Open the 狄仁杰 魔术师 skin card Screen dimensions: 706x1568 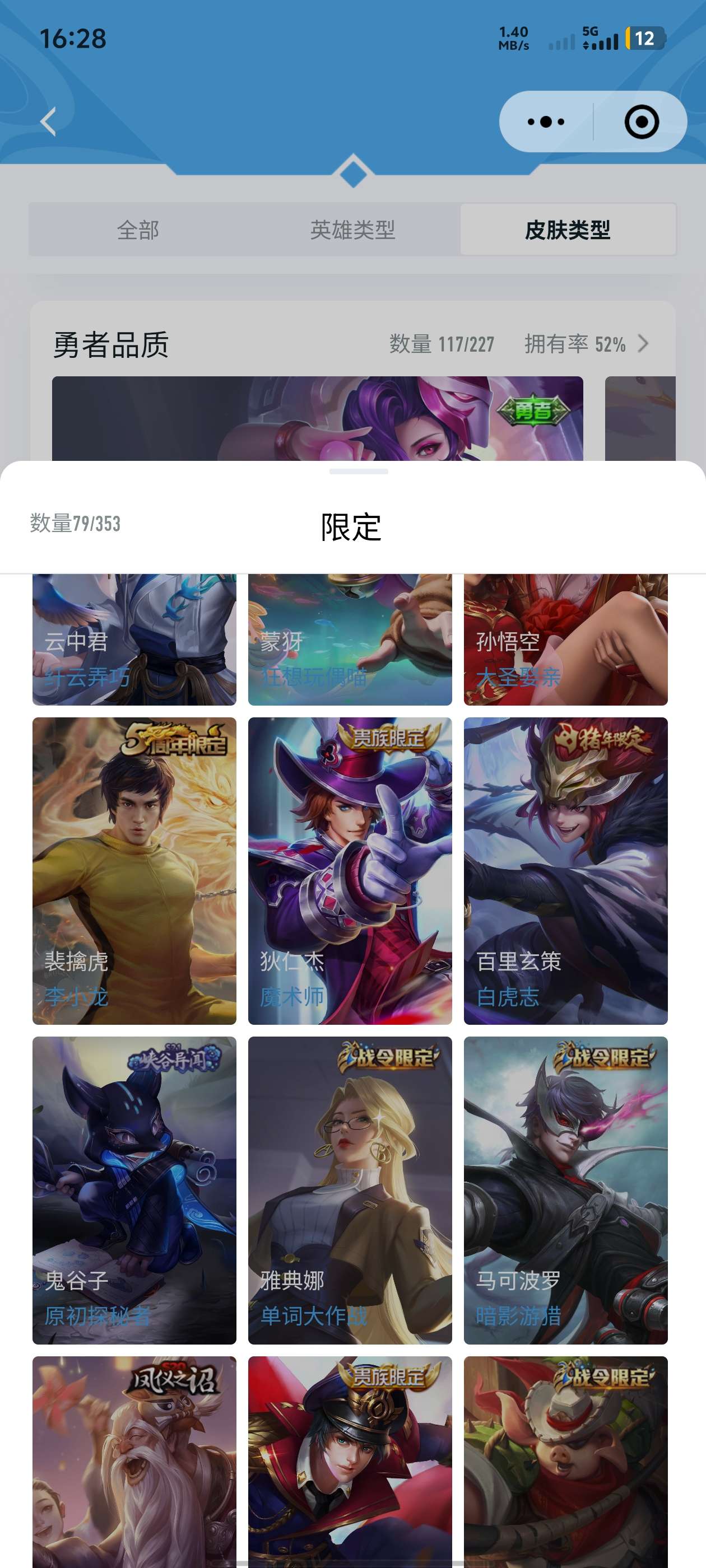click(350, 871)
